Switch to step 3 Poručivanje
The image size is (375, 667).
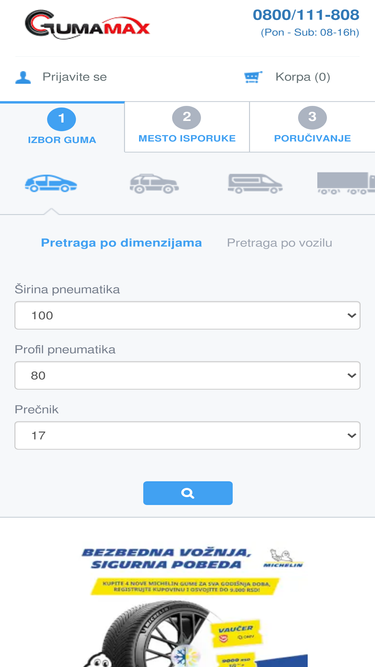click(312, 127)
